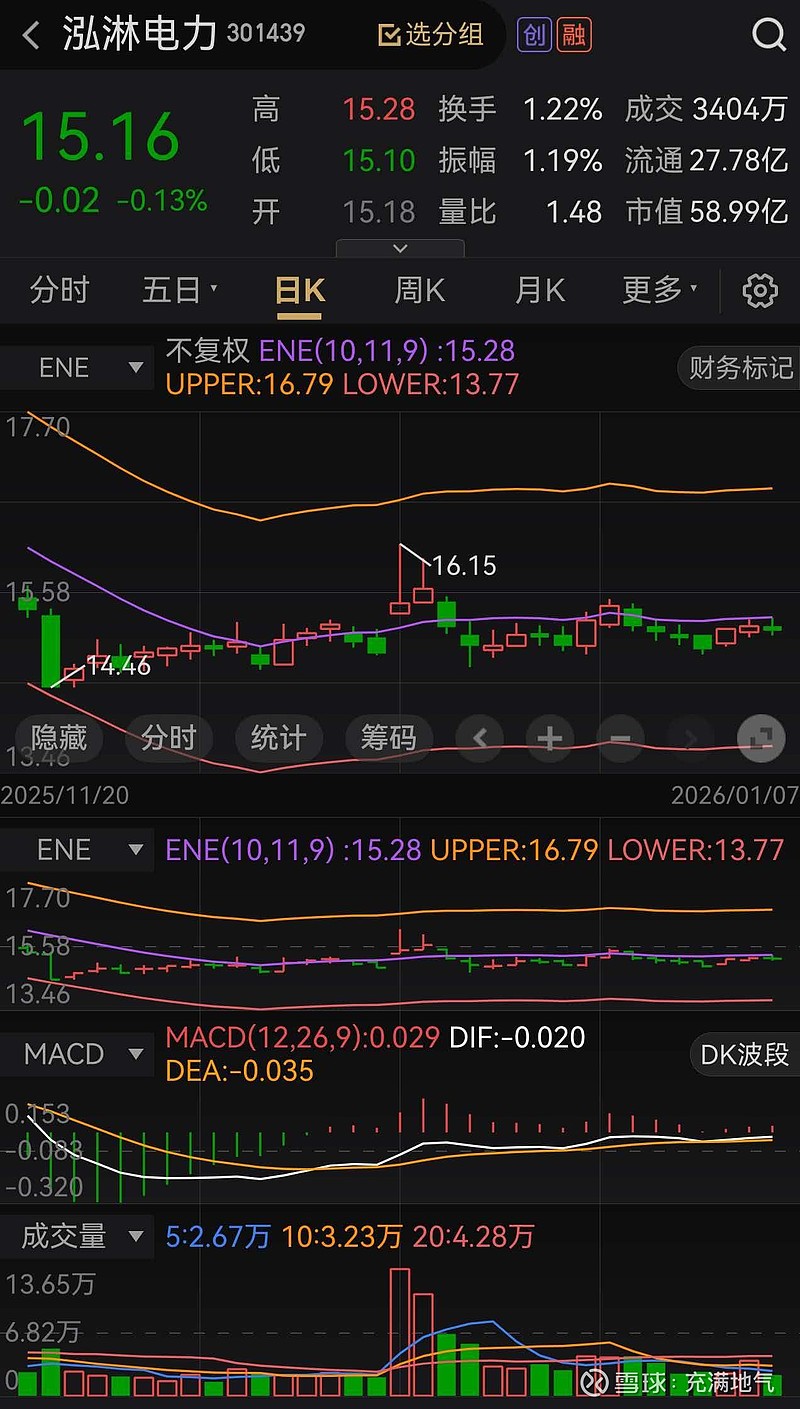This screenshot has height=1409, width=800.
Task: Toggle 隐藏 to hide the floating toolbar
Action: coord(57,738)
